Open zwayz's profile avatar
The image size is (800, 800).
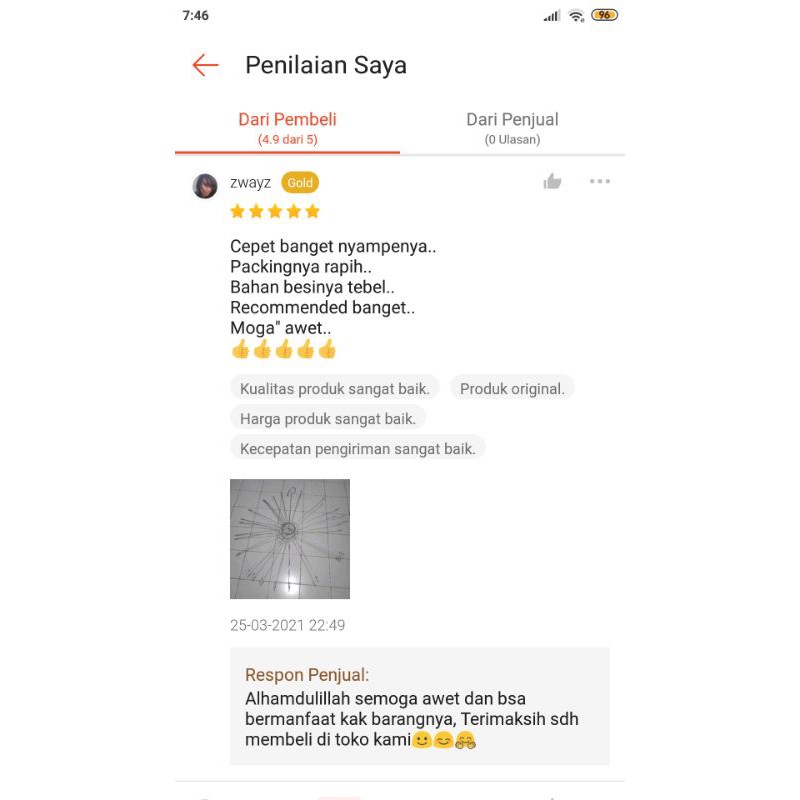(205, 186)
